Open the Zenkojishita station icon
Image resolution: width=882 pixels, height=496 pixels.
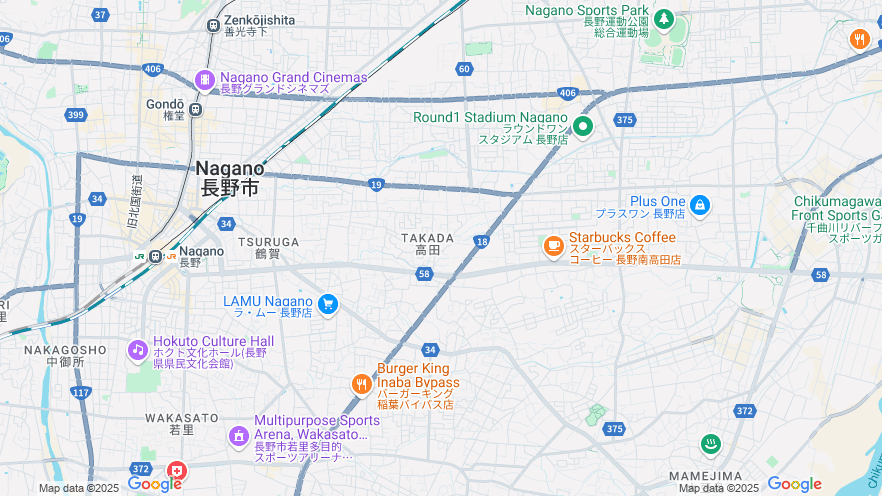pyautogui.click(x=213, y=26)
